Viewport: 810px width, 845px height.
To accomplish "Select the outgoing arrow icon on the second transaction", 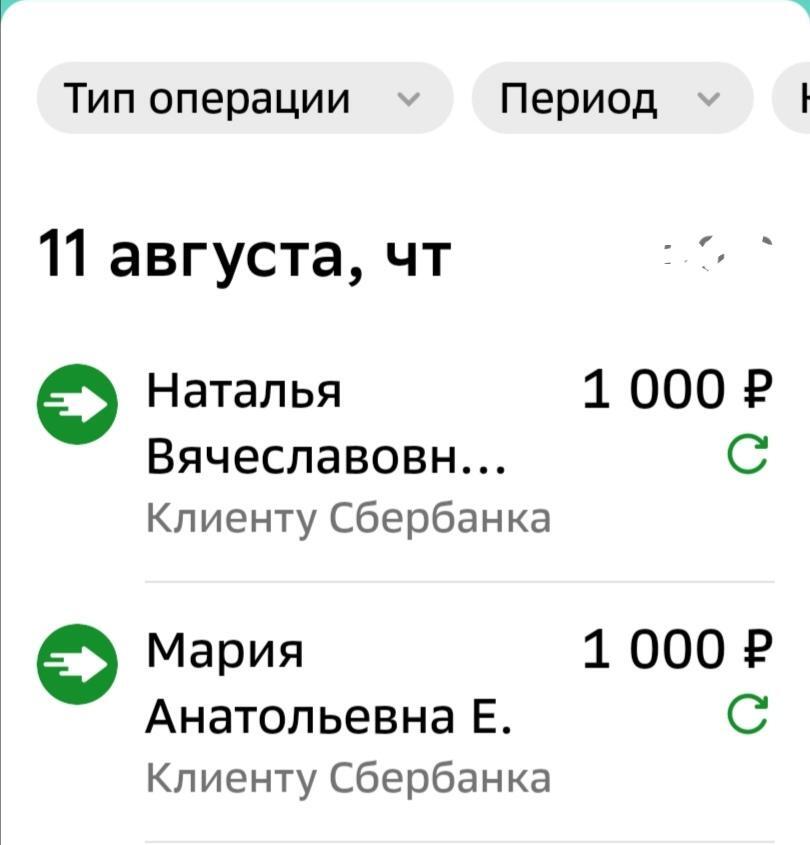I will (x=76, y=663).
